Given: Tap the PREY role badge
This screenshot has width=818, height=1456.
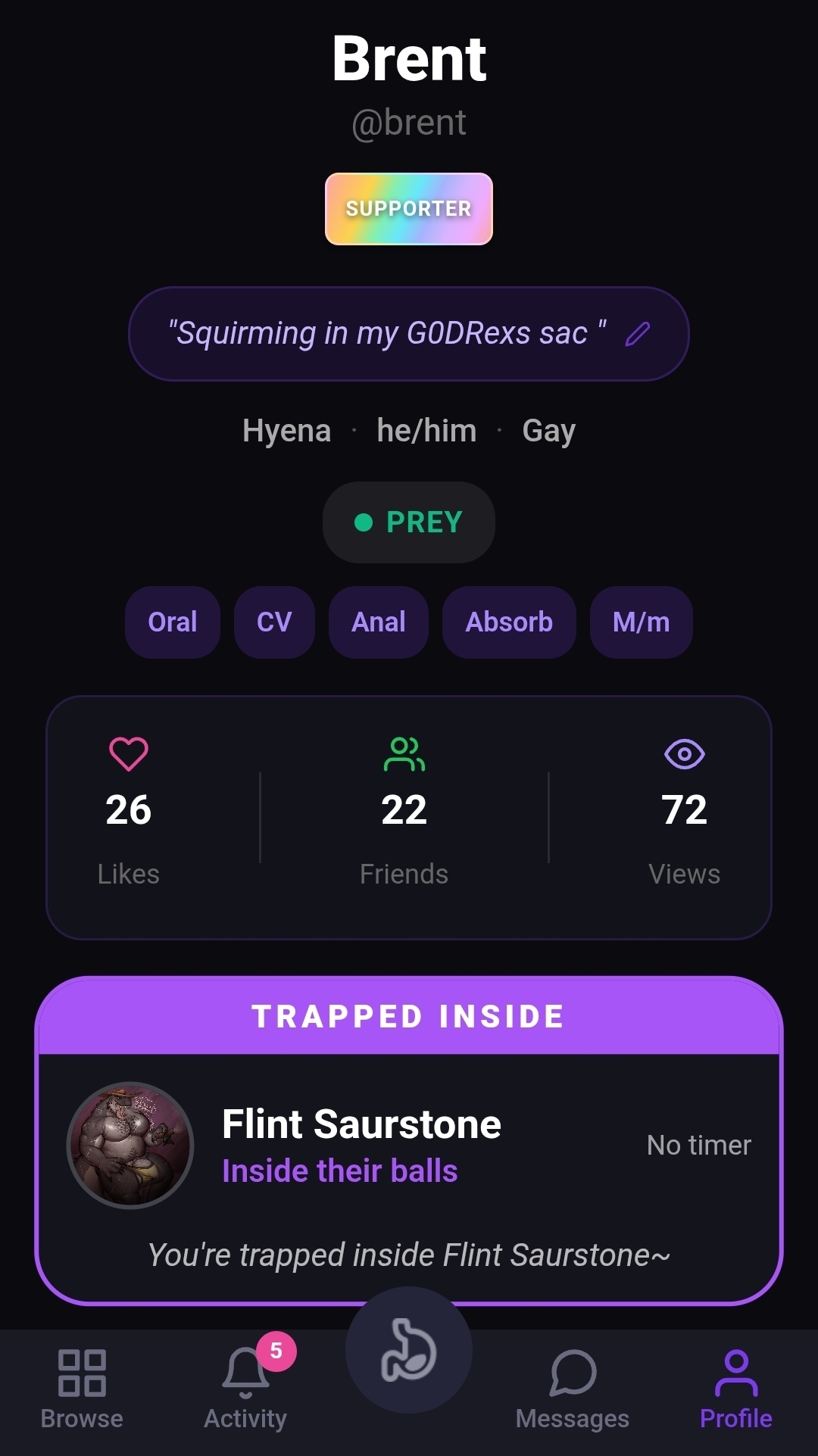Looking at the screenshot, I should (409, 522).
